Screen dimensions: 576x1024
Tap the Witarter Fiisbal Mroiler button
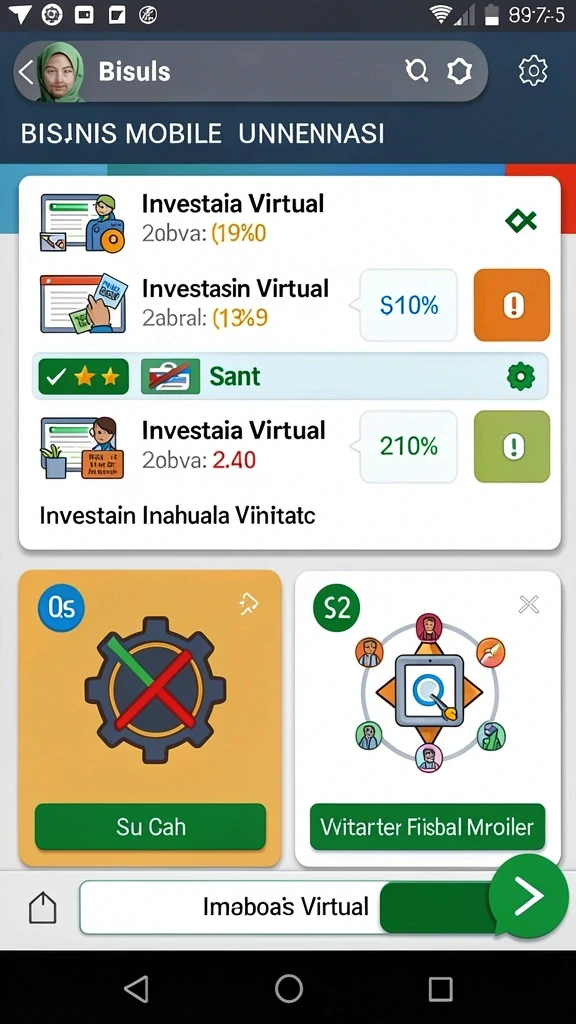coord(427,827)
